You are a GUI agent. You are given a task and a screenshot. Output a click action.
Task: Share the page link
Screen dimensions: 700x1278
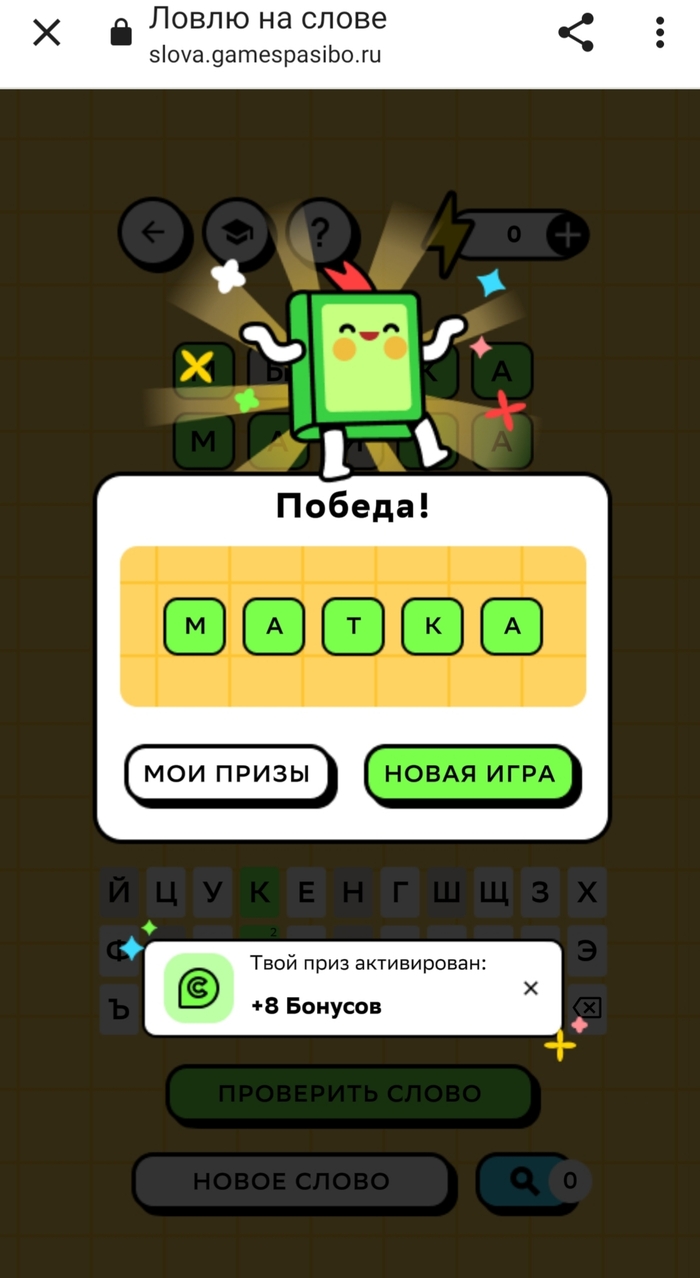pos(576,33)
